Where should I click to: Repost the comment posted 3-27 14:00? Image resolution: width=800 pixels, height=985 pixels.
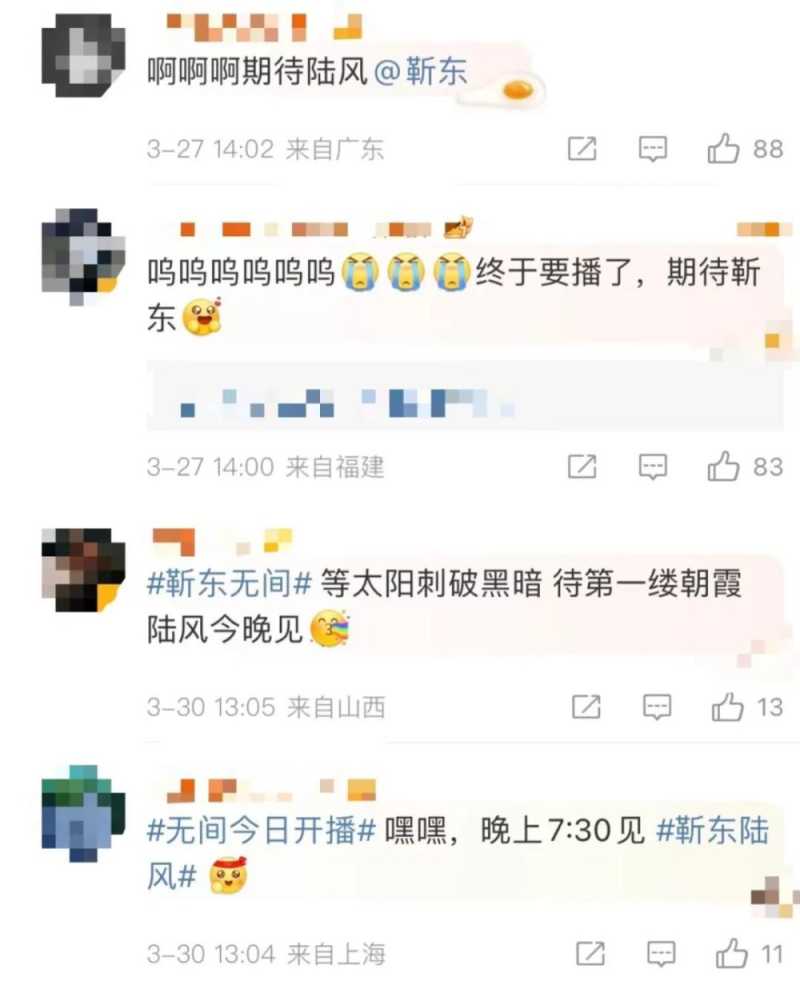click(x=582, y=466)
